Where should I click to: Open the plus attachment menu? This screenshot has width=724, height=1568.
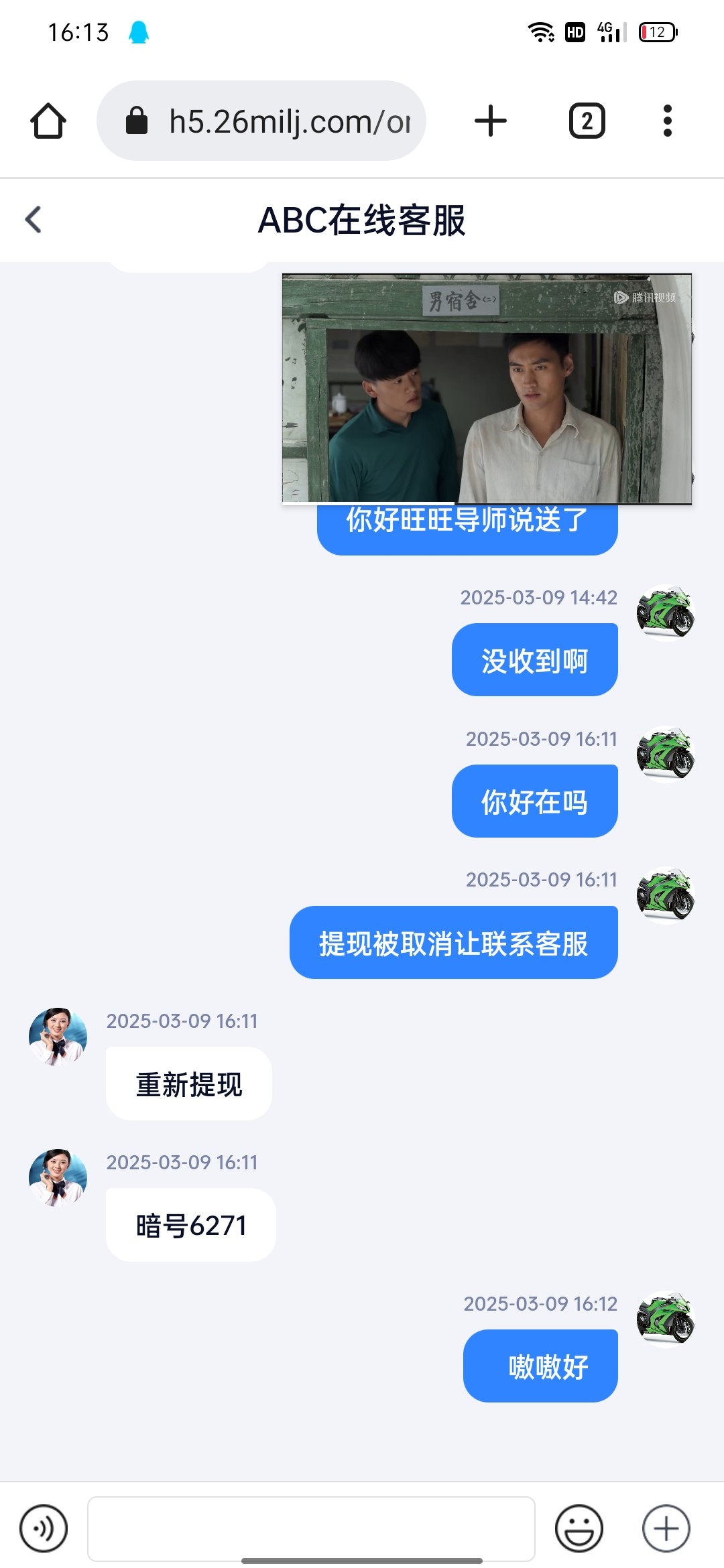(x=666, y=1528)
